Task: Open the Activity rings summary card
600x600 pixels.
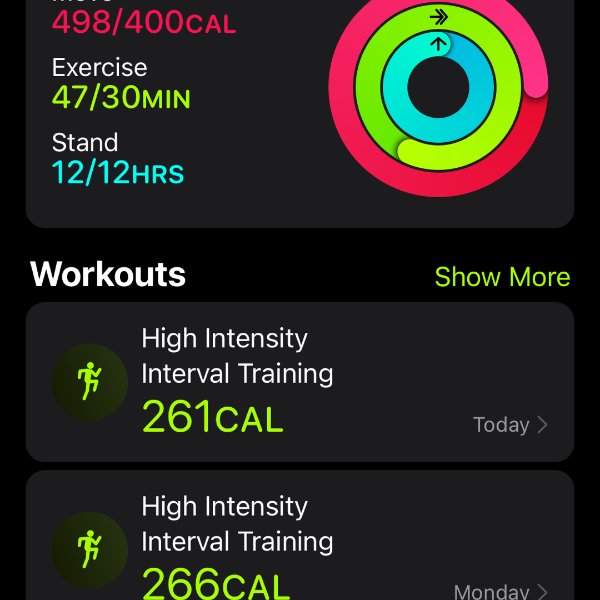Action: pos(300,110)
